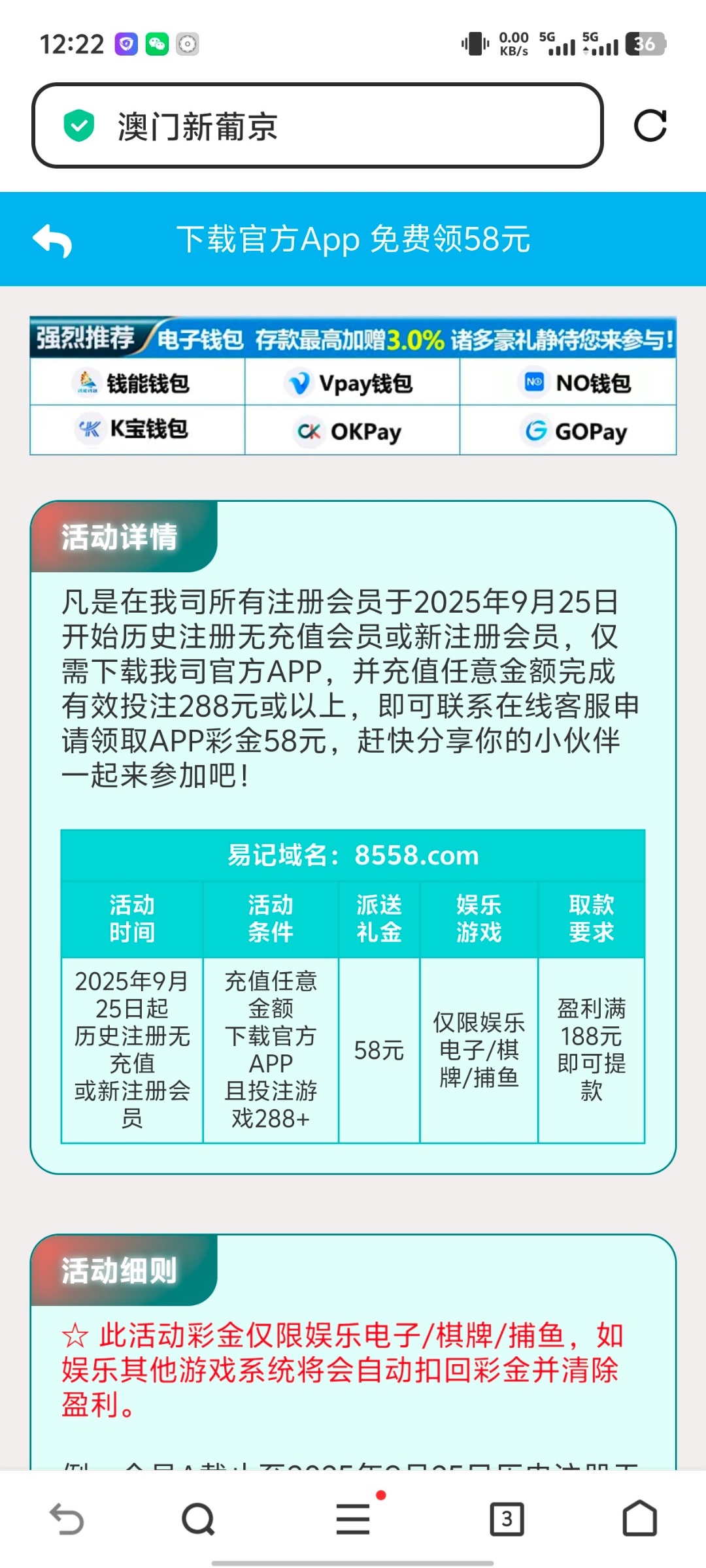Go back using the browser back button
This screenshot has width=706, height=1568.
coord(67,1518)
